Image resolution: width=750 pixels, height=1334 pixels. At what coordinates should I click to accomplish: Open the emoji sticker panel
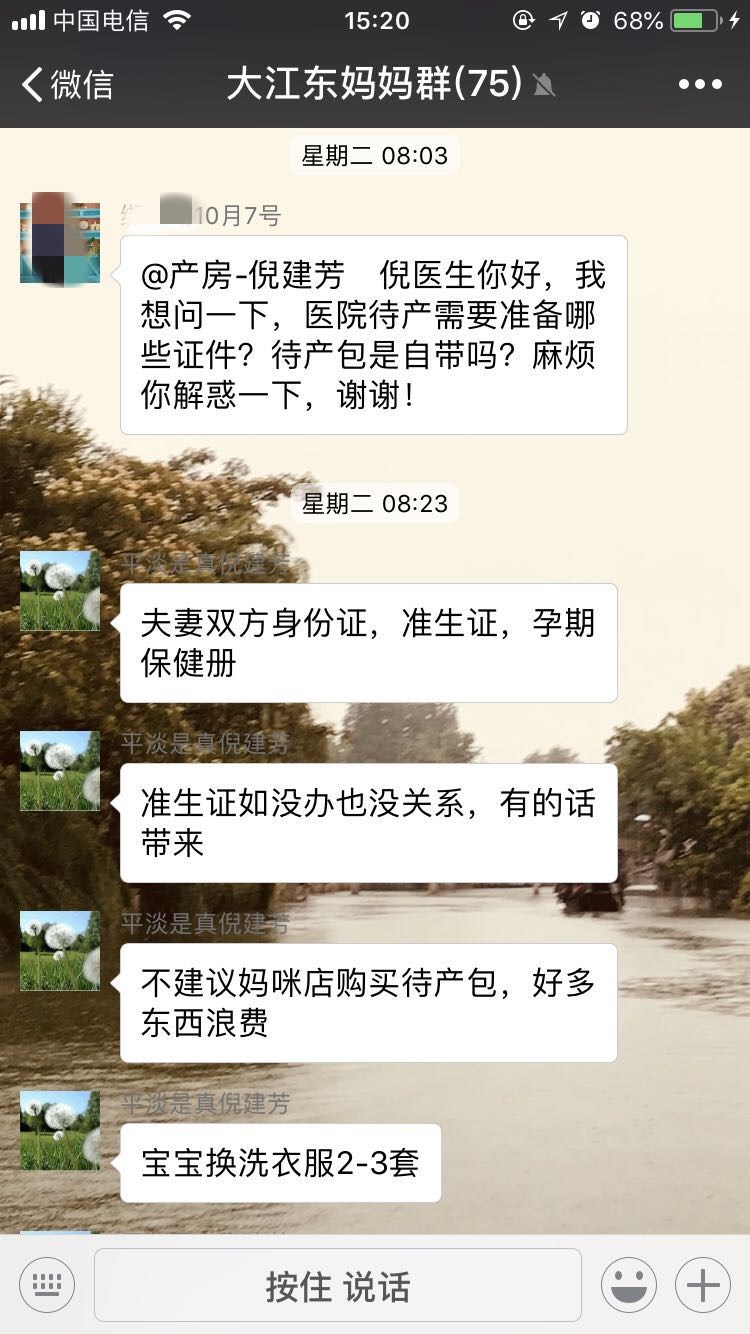point(629,1285)
